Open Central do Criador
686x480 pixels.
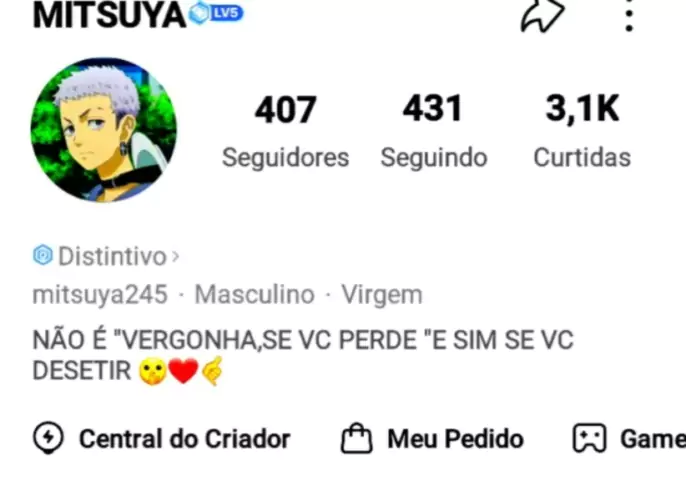(162, 438)
